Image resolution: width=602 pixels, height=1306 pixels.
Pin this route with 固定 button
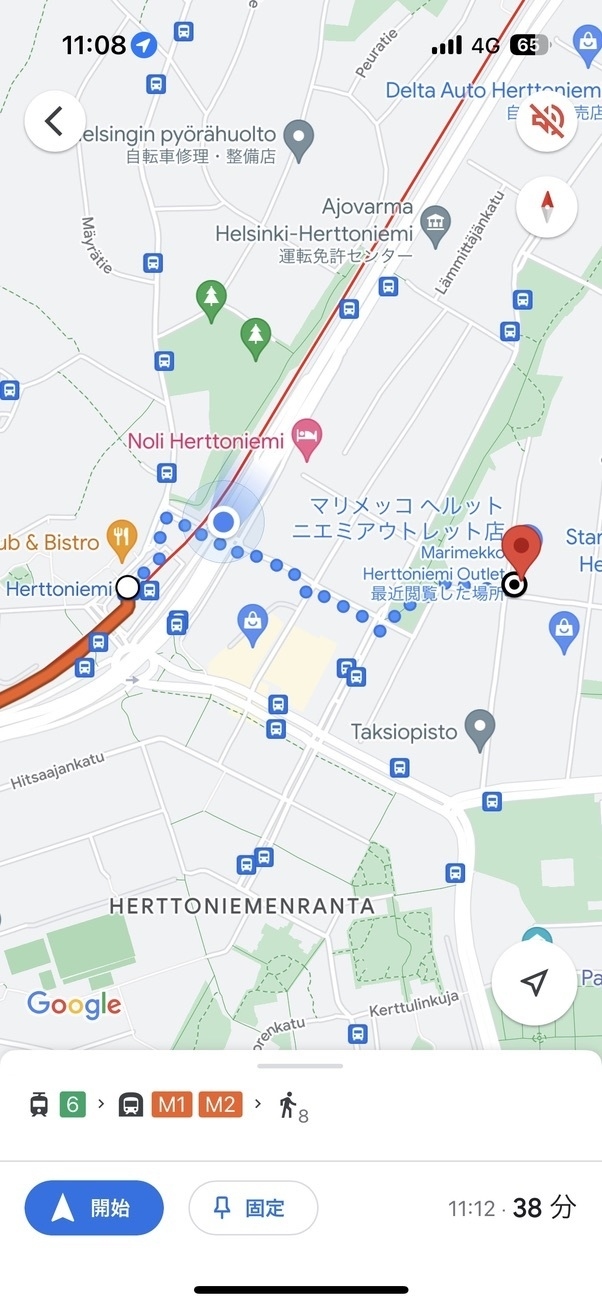tap(253, 1208)
